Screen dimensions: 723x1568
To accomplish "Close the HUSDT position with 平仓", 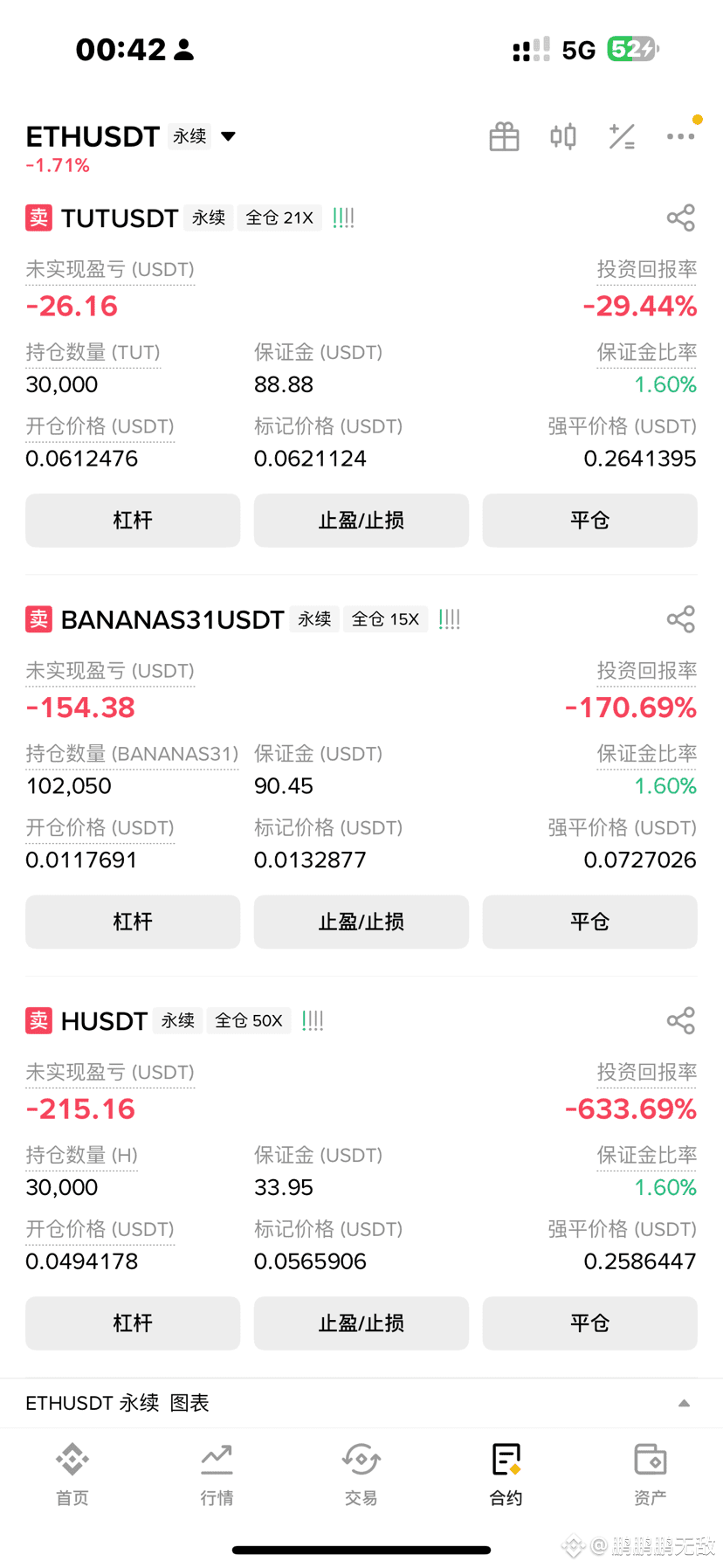I will click(x=590, y=1323).
